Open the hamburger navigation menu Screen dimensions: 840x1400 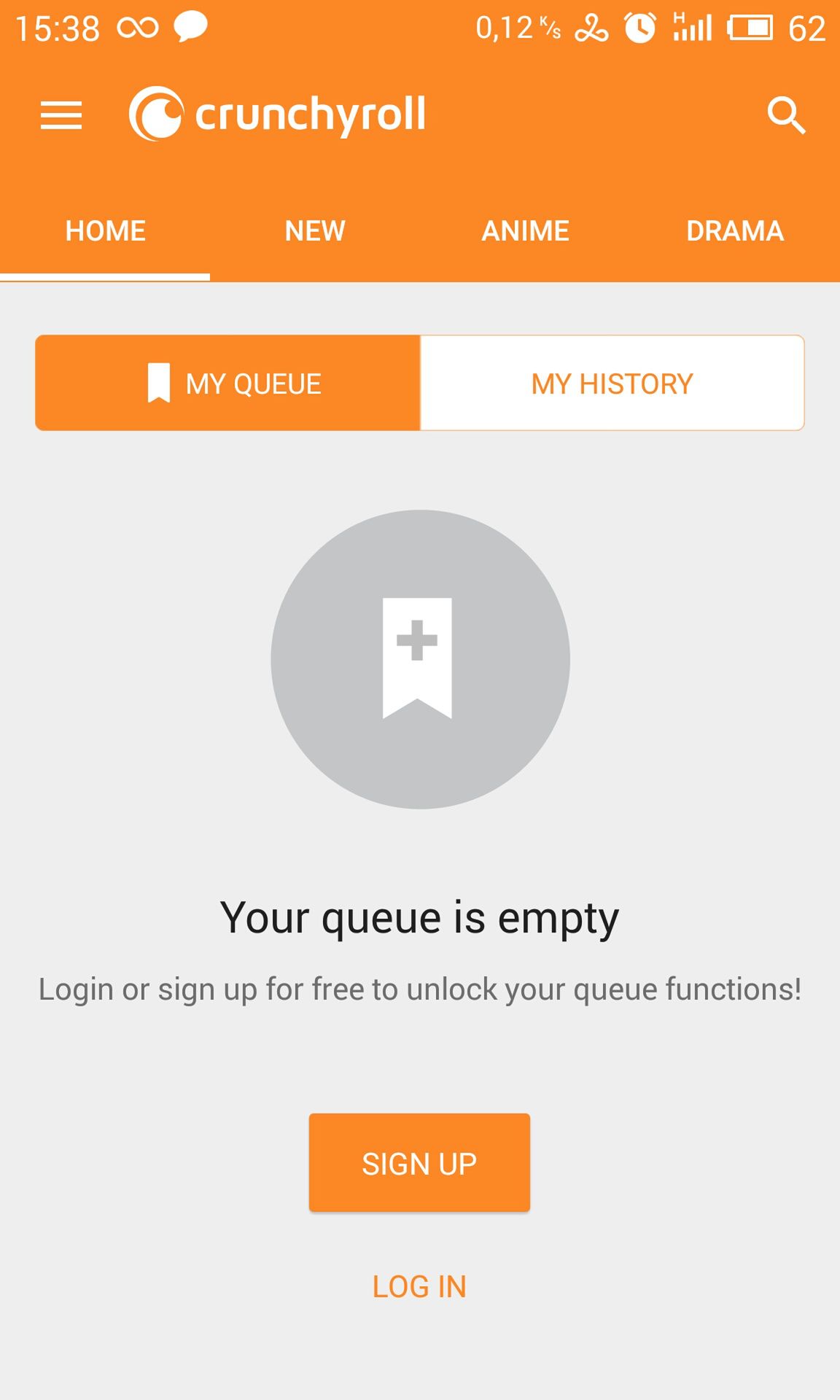(x=61, y=115)
